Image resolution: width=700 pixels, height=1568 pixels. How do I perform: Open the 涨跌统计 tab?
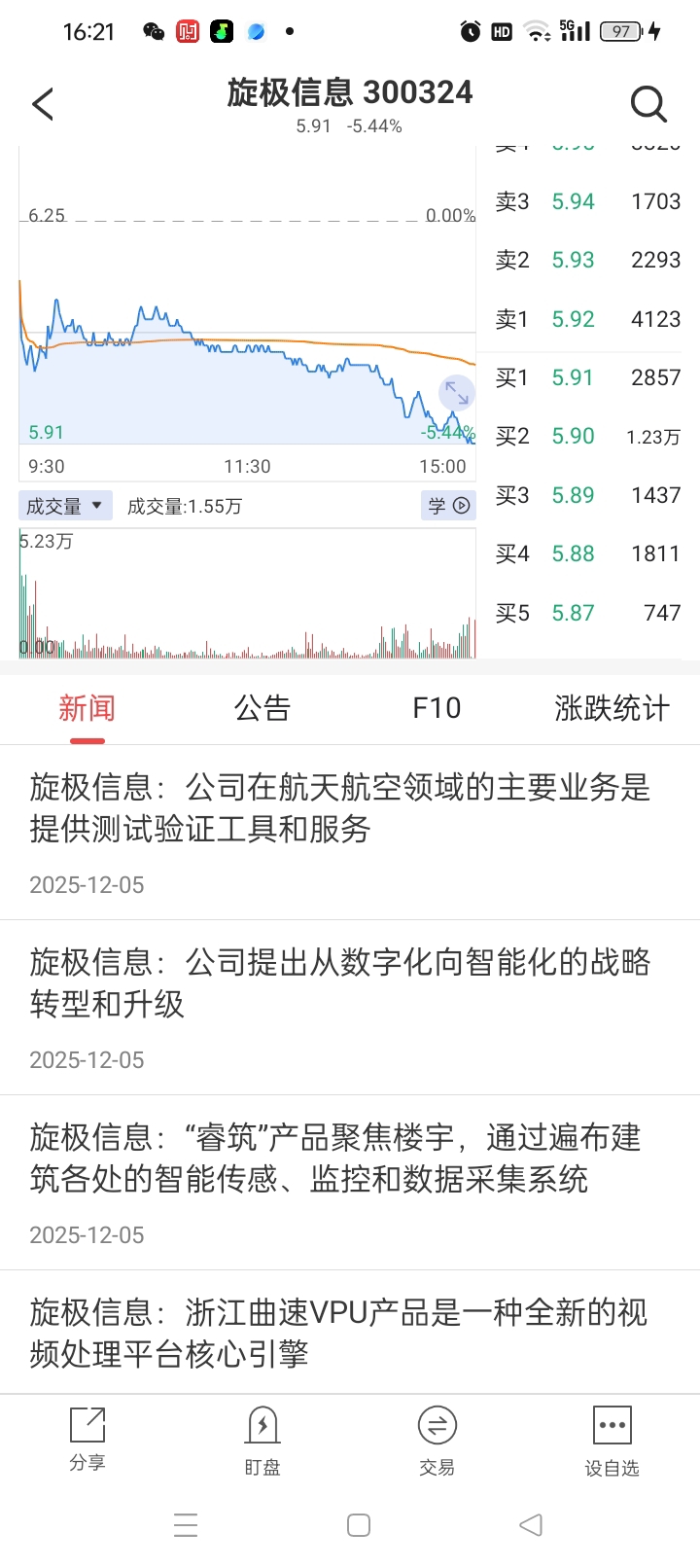(612, 708)
